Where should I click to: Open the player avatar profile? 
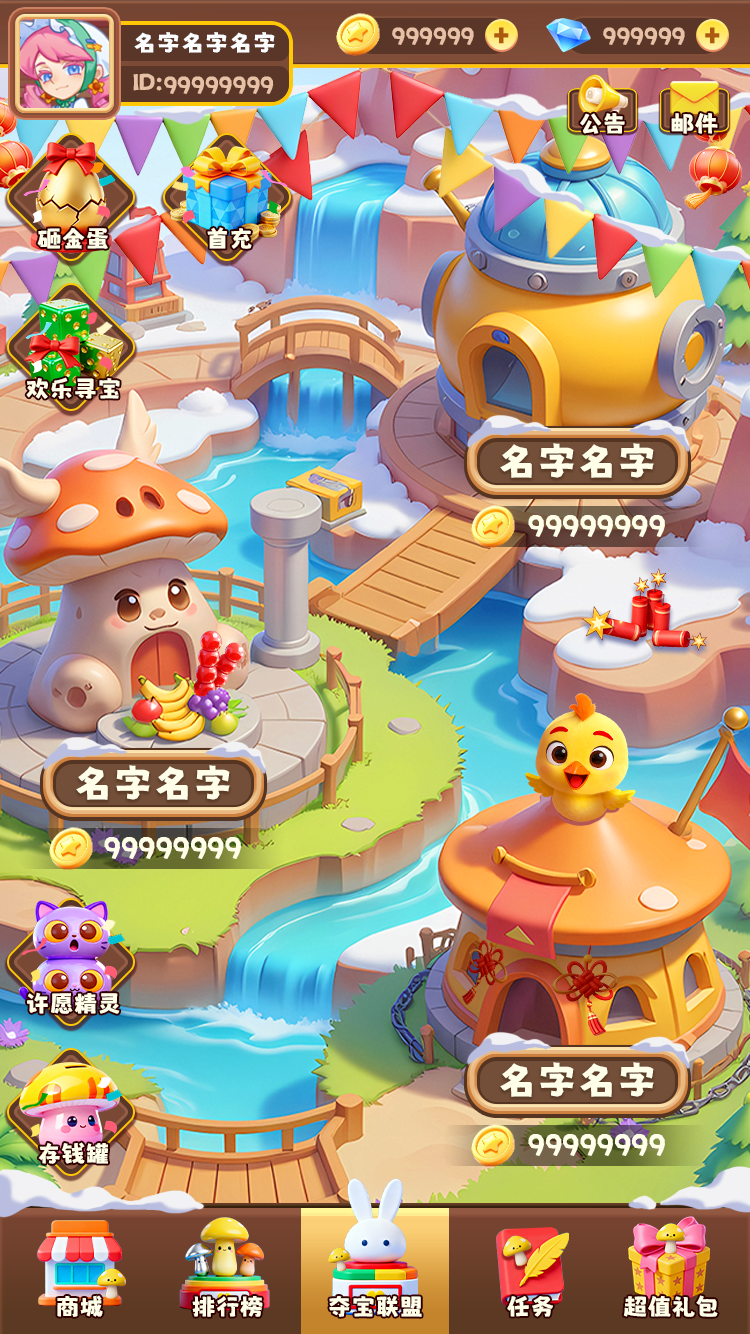click(63, 62)
